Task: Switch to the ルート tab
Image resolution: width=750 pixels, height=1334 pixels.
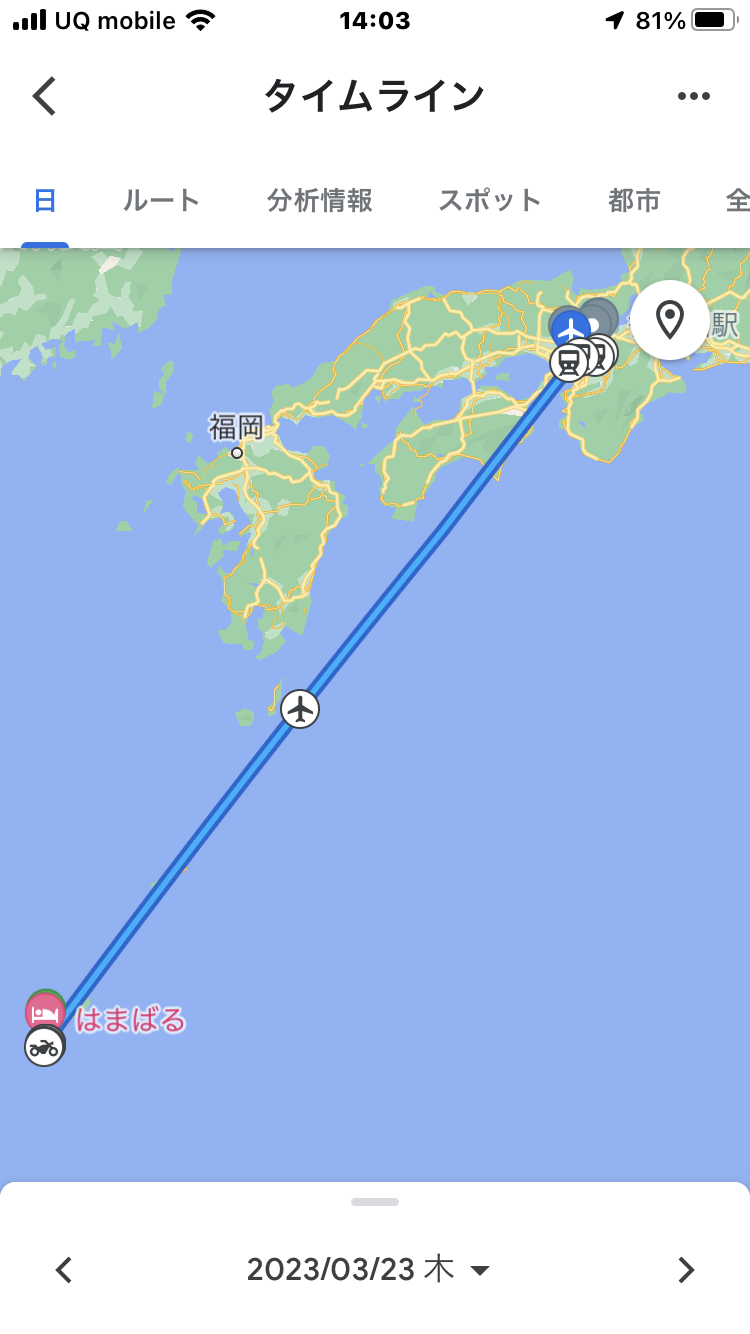Action: pyautogui.click(x=161, y=201)
